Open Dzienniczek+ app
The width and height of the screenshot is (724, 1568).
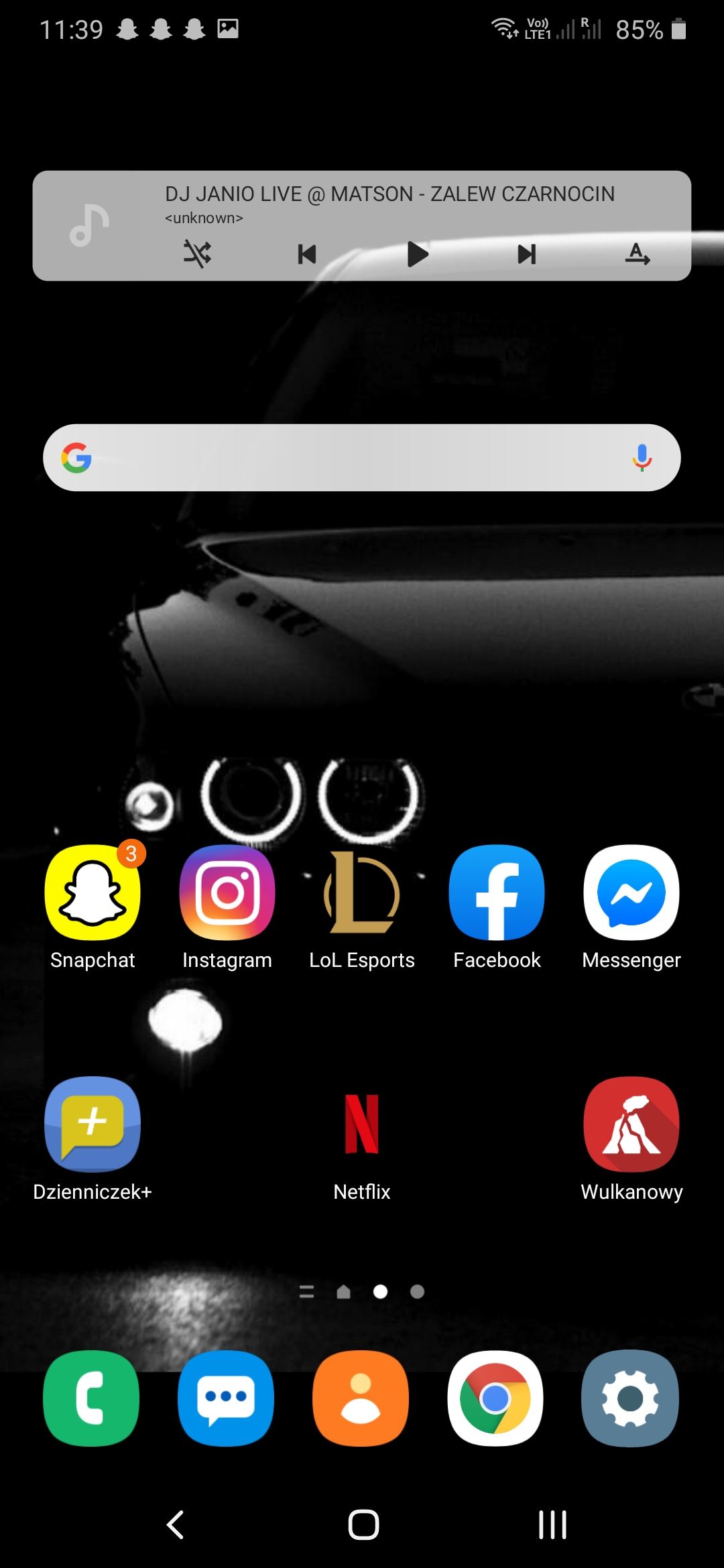(93, 1124)
